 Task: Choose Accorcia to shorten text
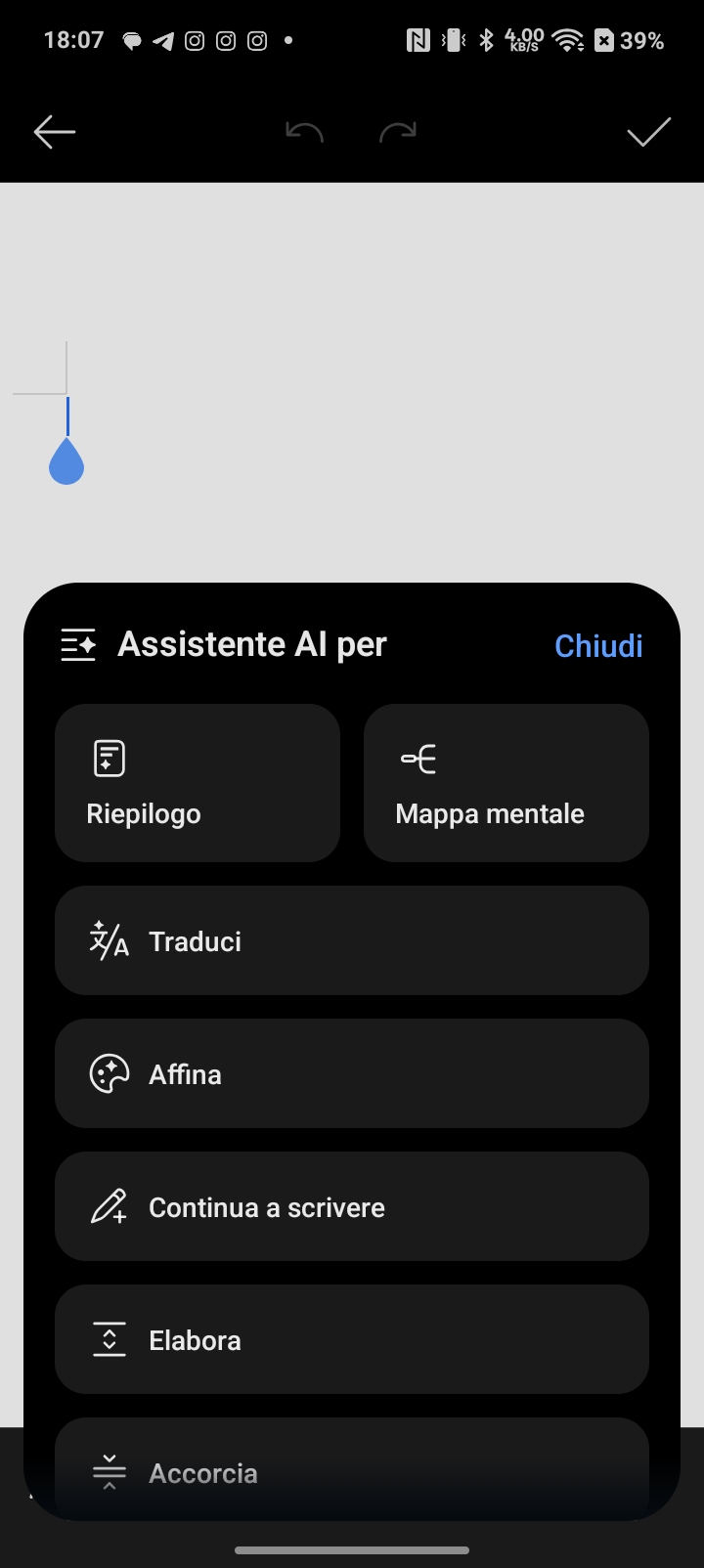(x=352, y=1469)
